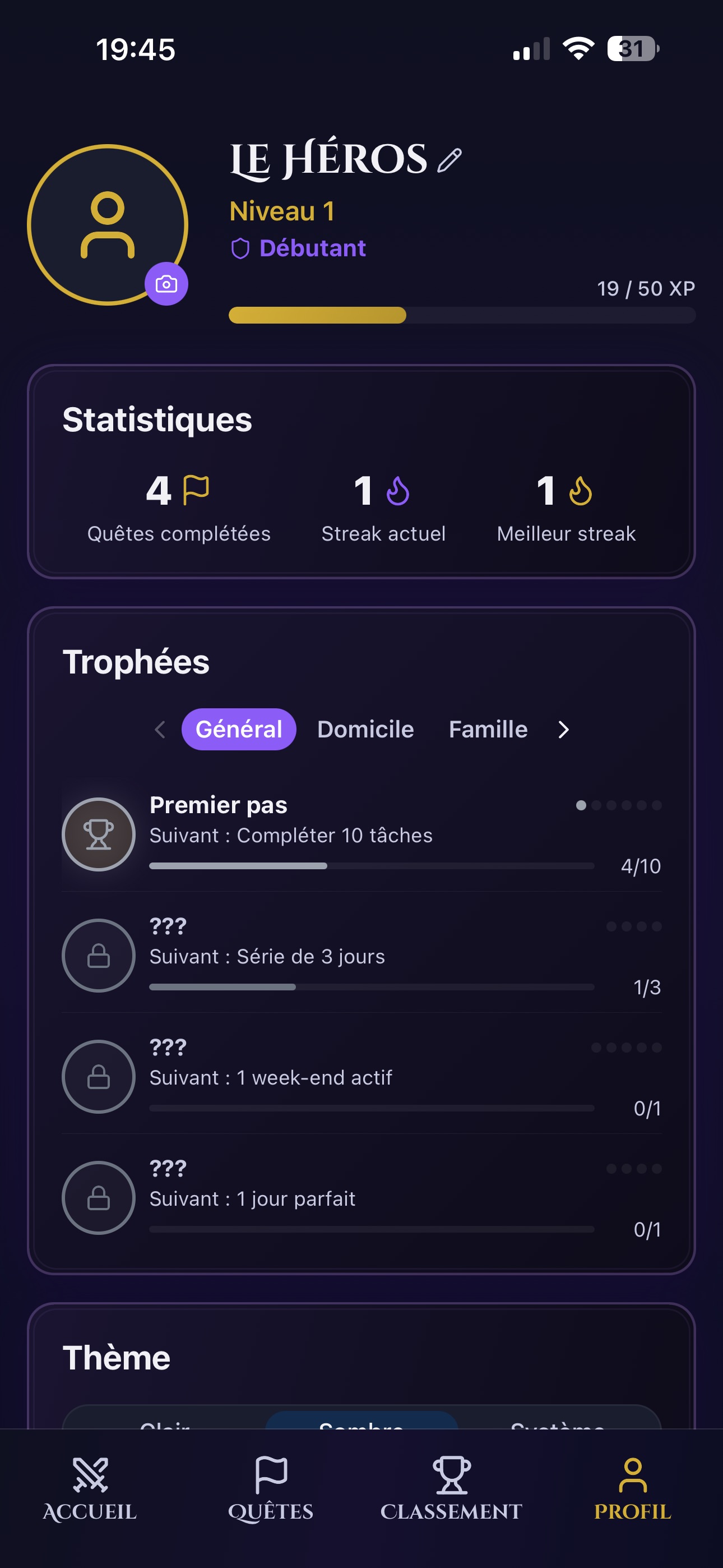The height and width of the screenshot is (1568, 723).
Task: Go to previous trophy categories with left chevron
Action: (x=160, y=729)
